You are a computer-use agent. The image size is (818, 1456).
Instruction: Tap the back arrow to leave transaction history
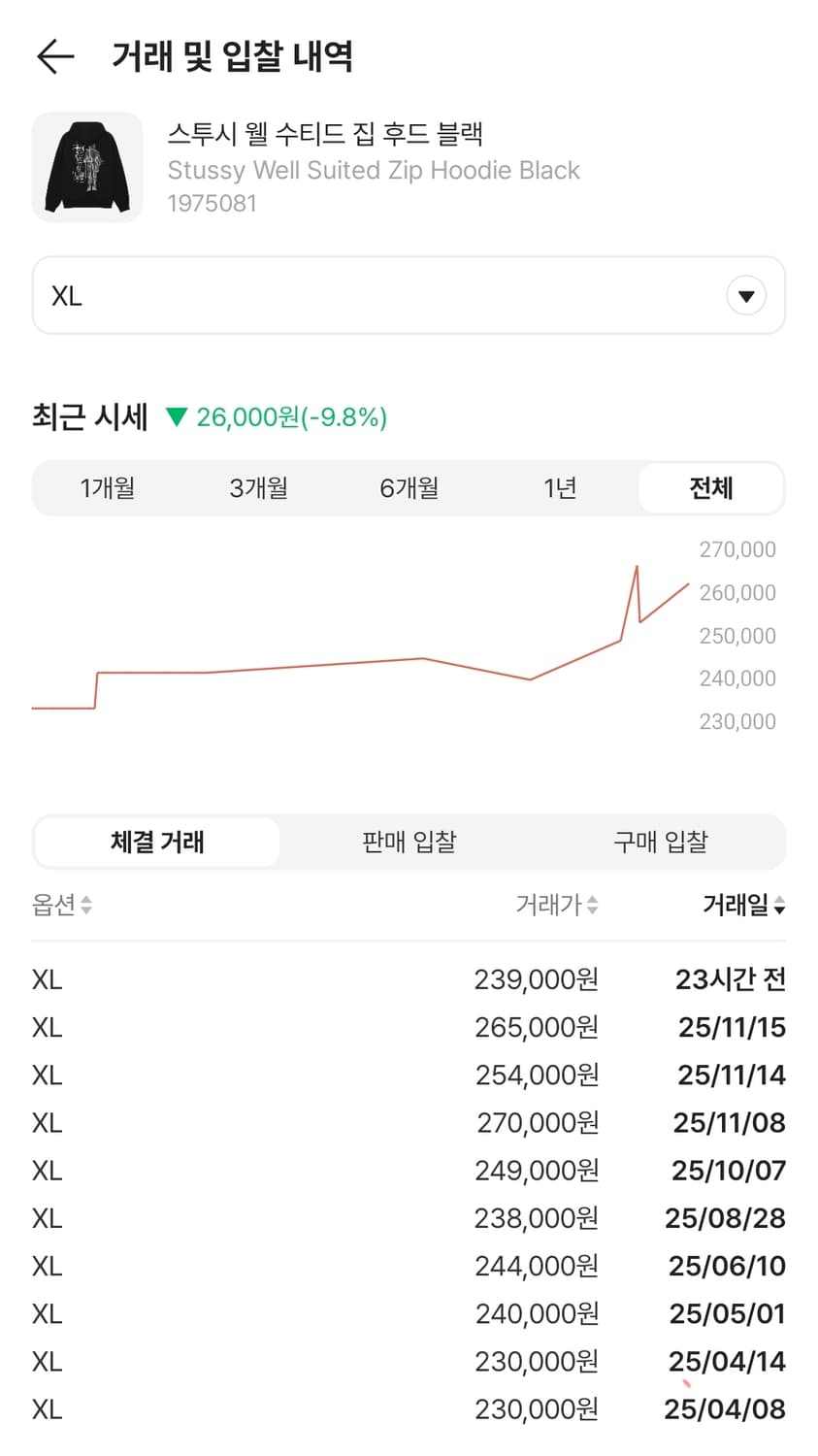coord(55,56)
